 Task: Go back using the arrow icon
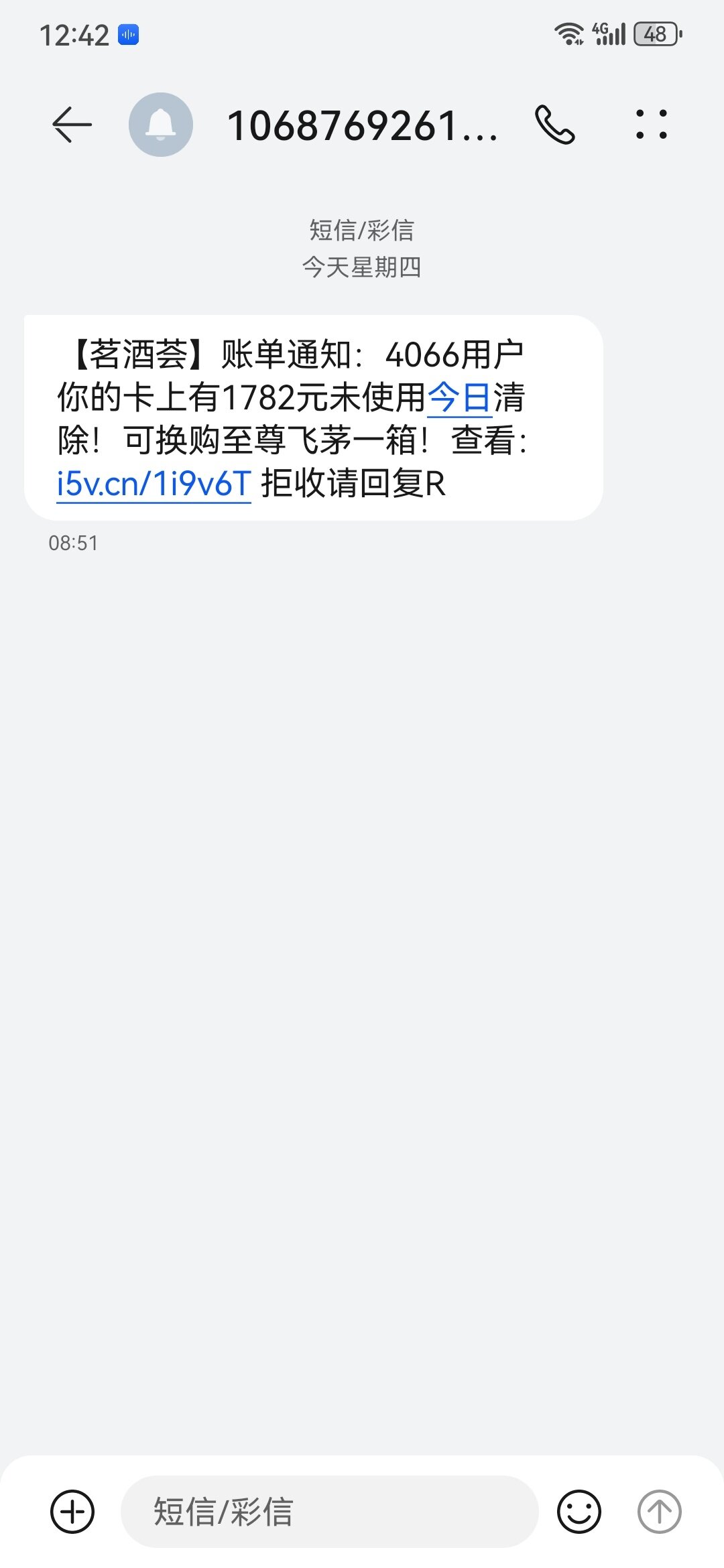tap(72, 125)
